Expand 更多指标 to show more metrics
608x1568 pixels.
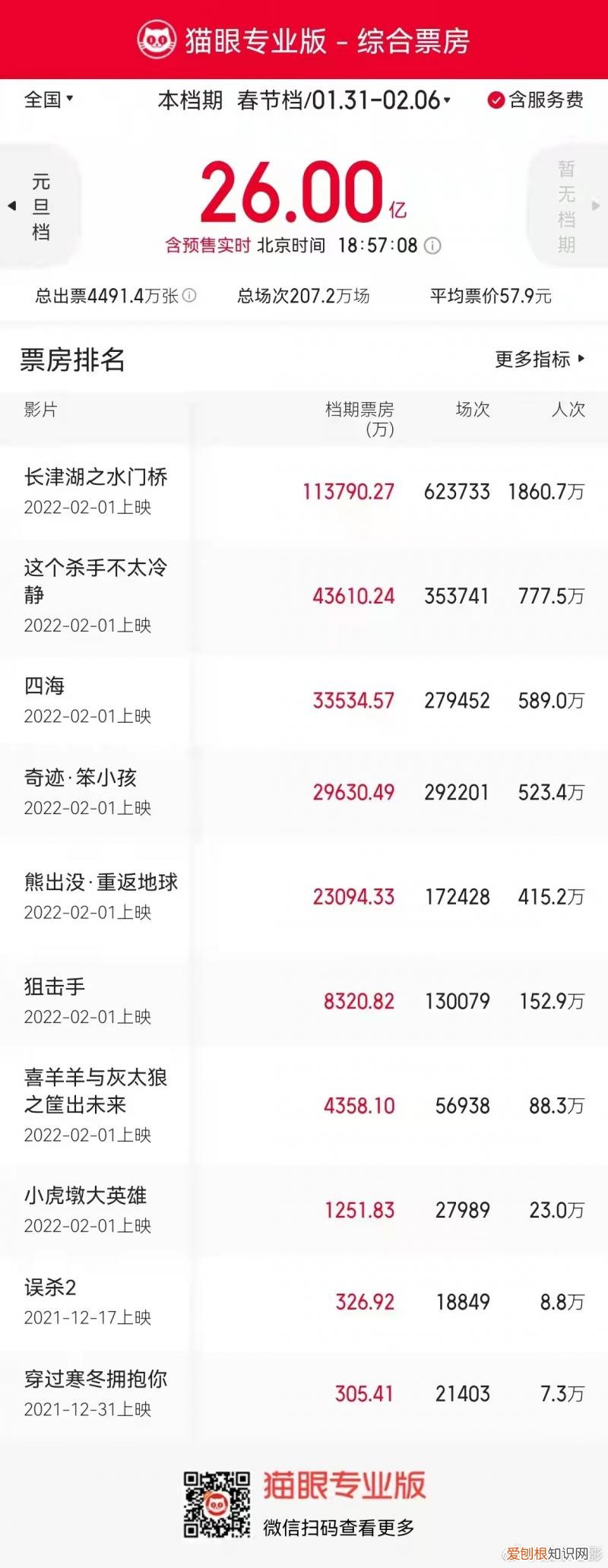(x=537, y=360)
